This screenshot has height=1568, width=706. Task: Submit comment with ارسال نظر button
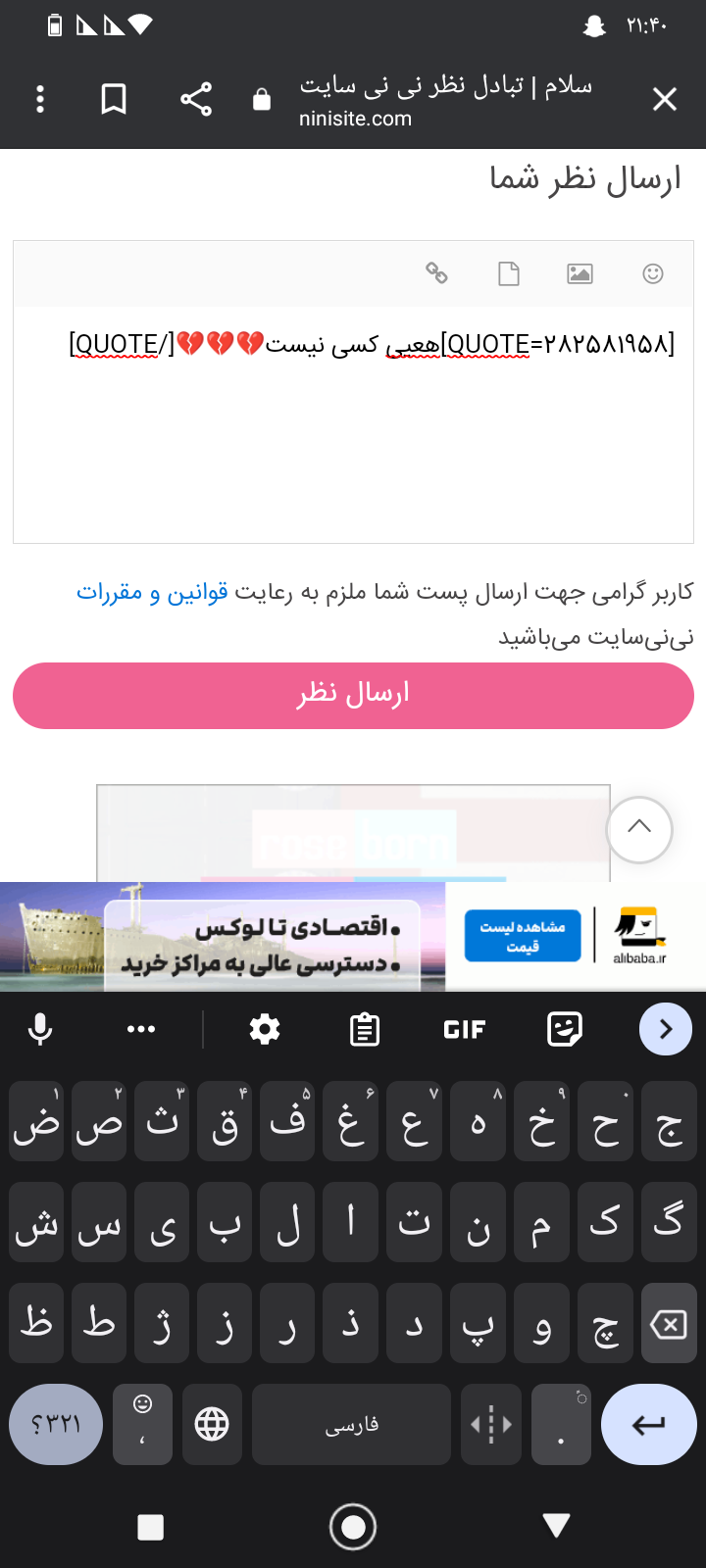click(x=353, y=695)
